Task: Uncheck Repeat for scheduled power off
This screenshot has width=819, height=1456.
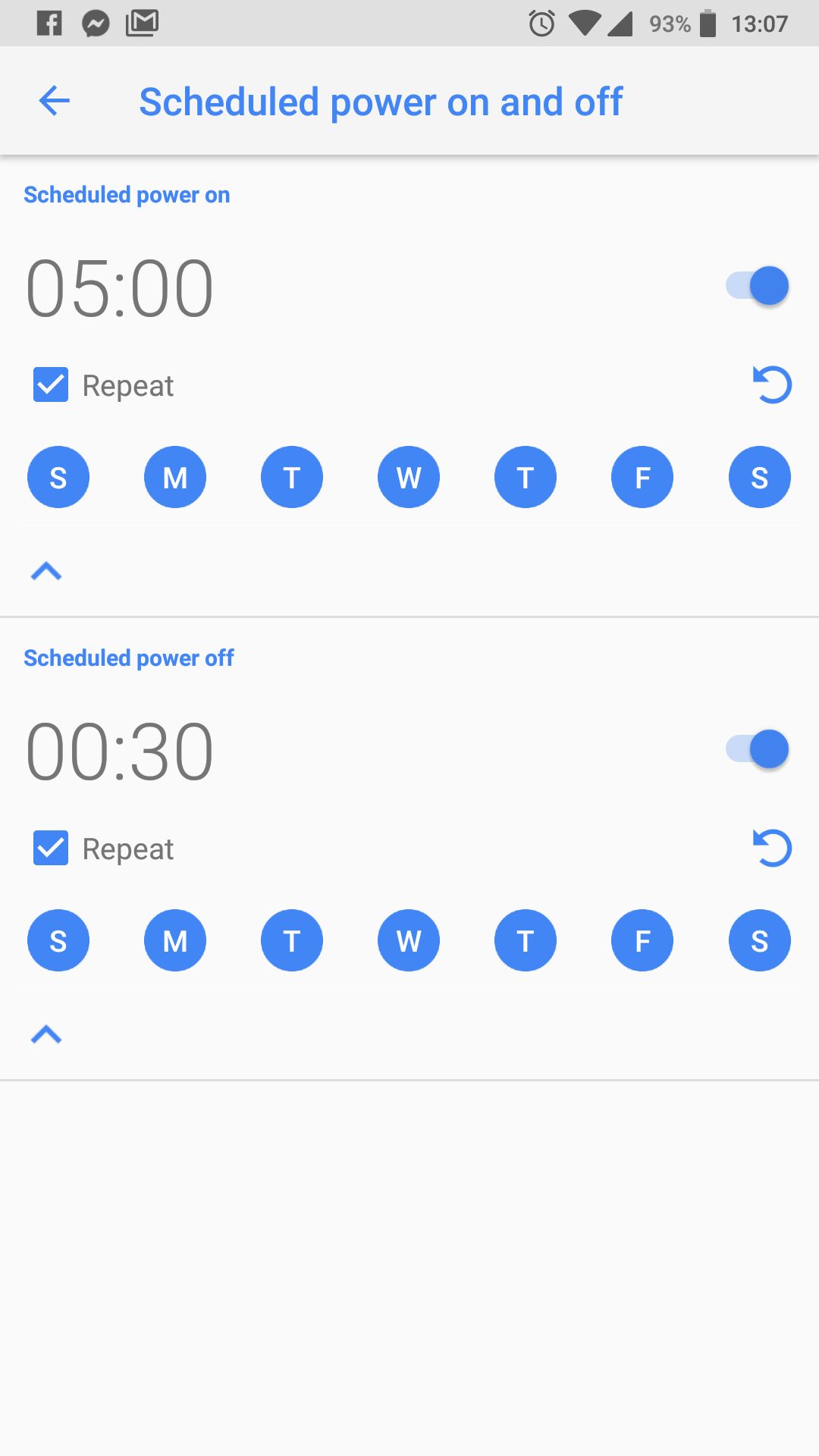Action: (x=51, y=849)
